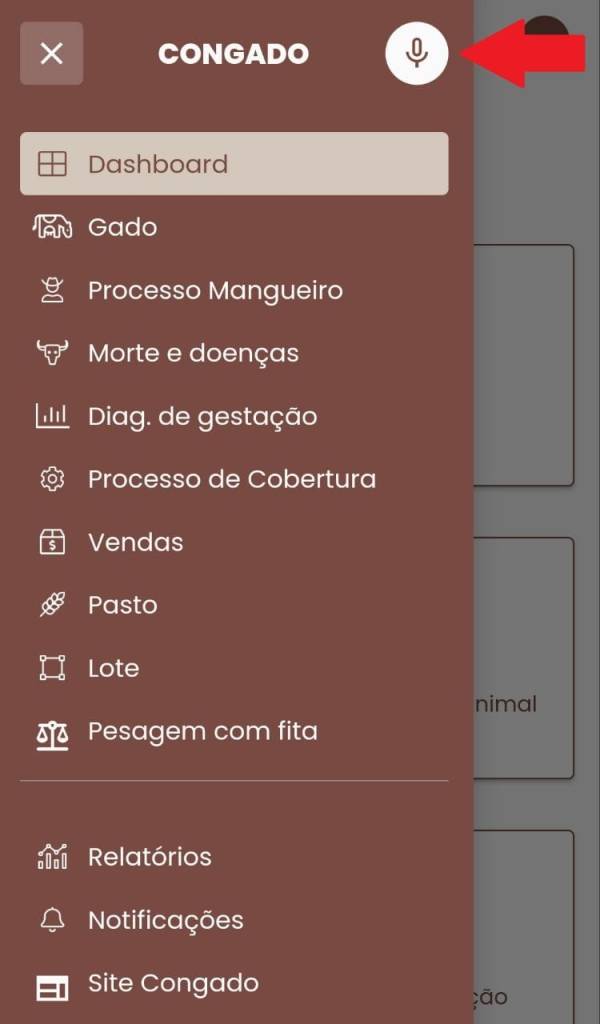Viewport: 600px width, 1024px height.
Task: Select Morte e doenças
Action: [x=193, y=353]
